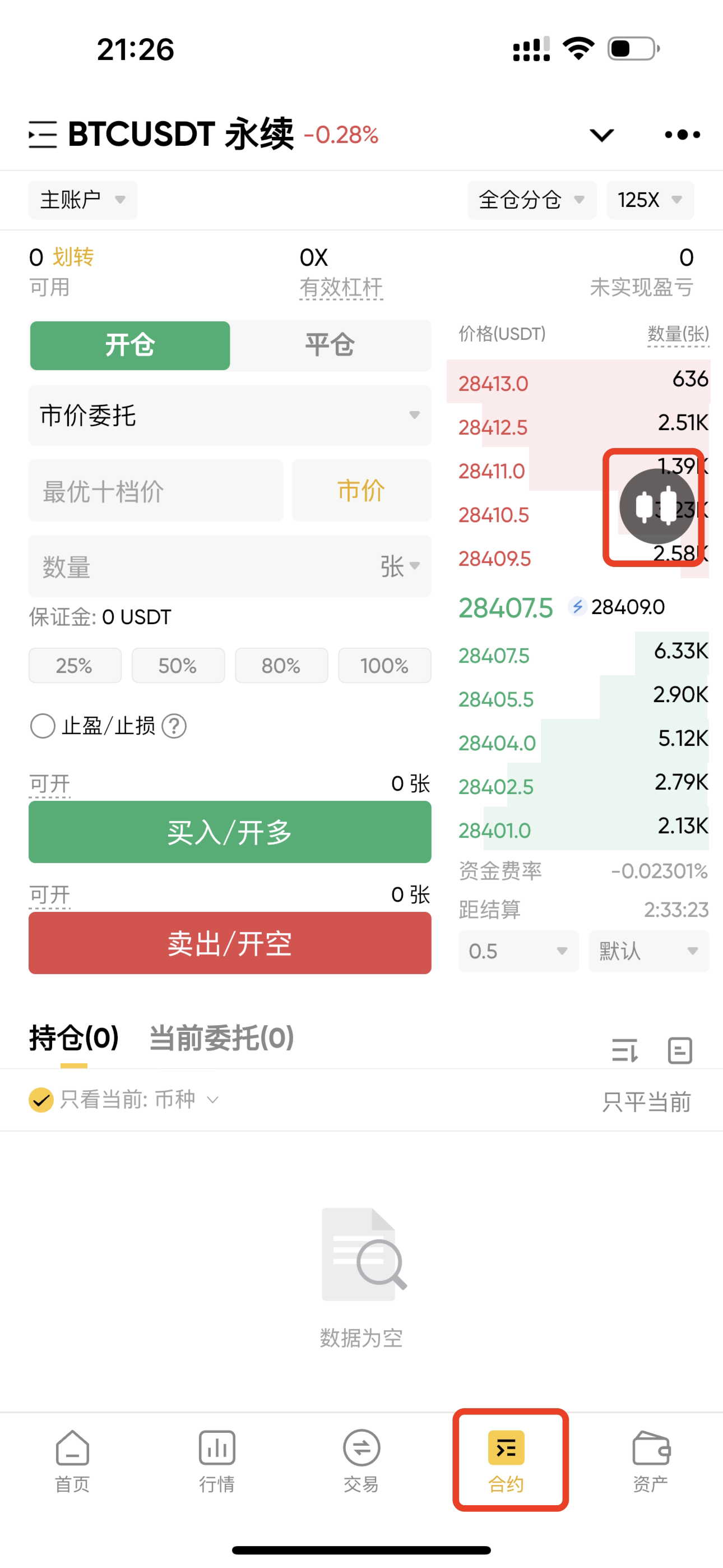This screenshot has height=1568, width=723.
Task: Switch to the 平仓 tab
Action: 331,345
